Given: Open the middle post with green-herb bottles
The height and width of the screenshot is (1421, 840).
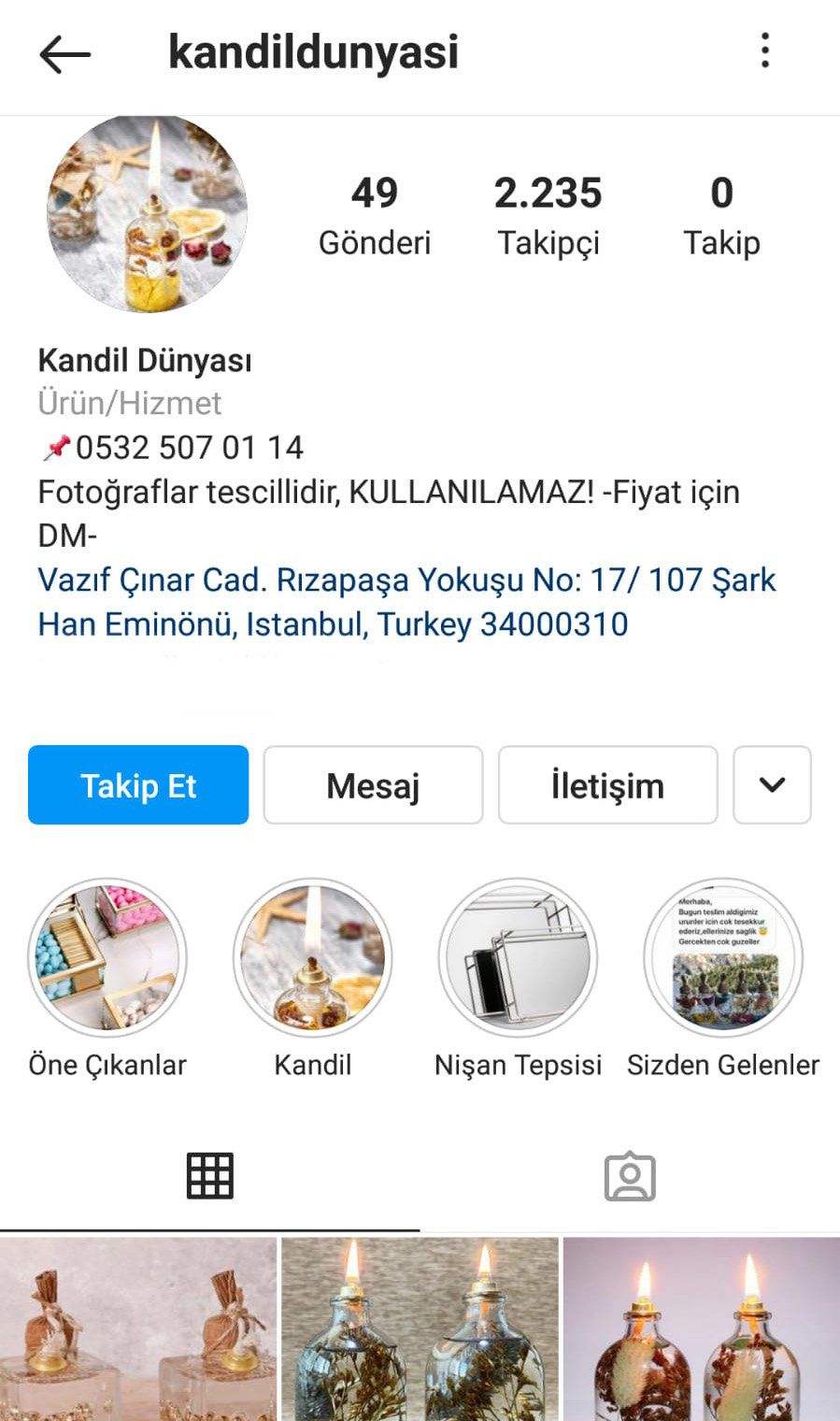Looking at the screenshot, I should tap(420, 1329).
